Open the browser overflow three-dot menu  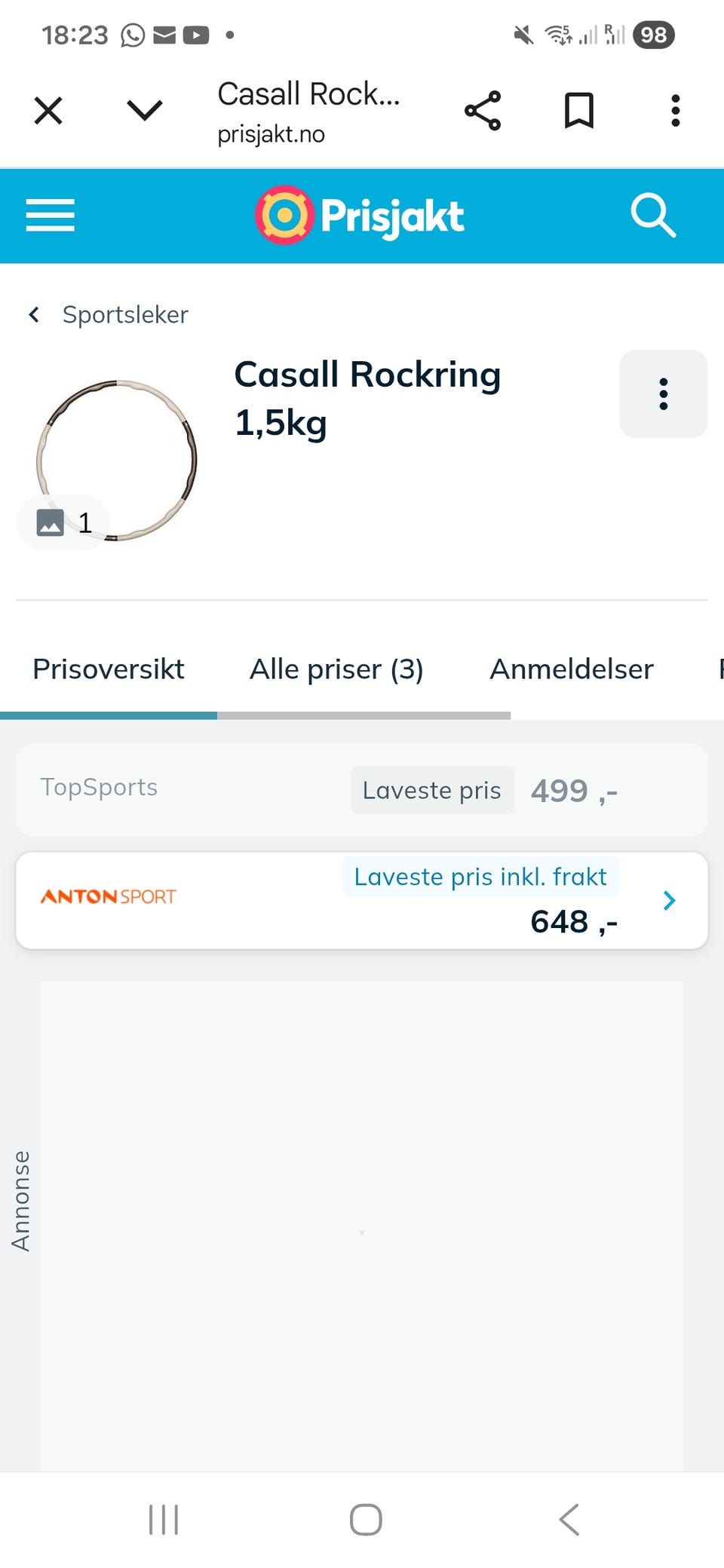(675, 110)
